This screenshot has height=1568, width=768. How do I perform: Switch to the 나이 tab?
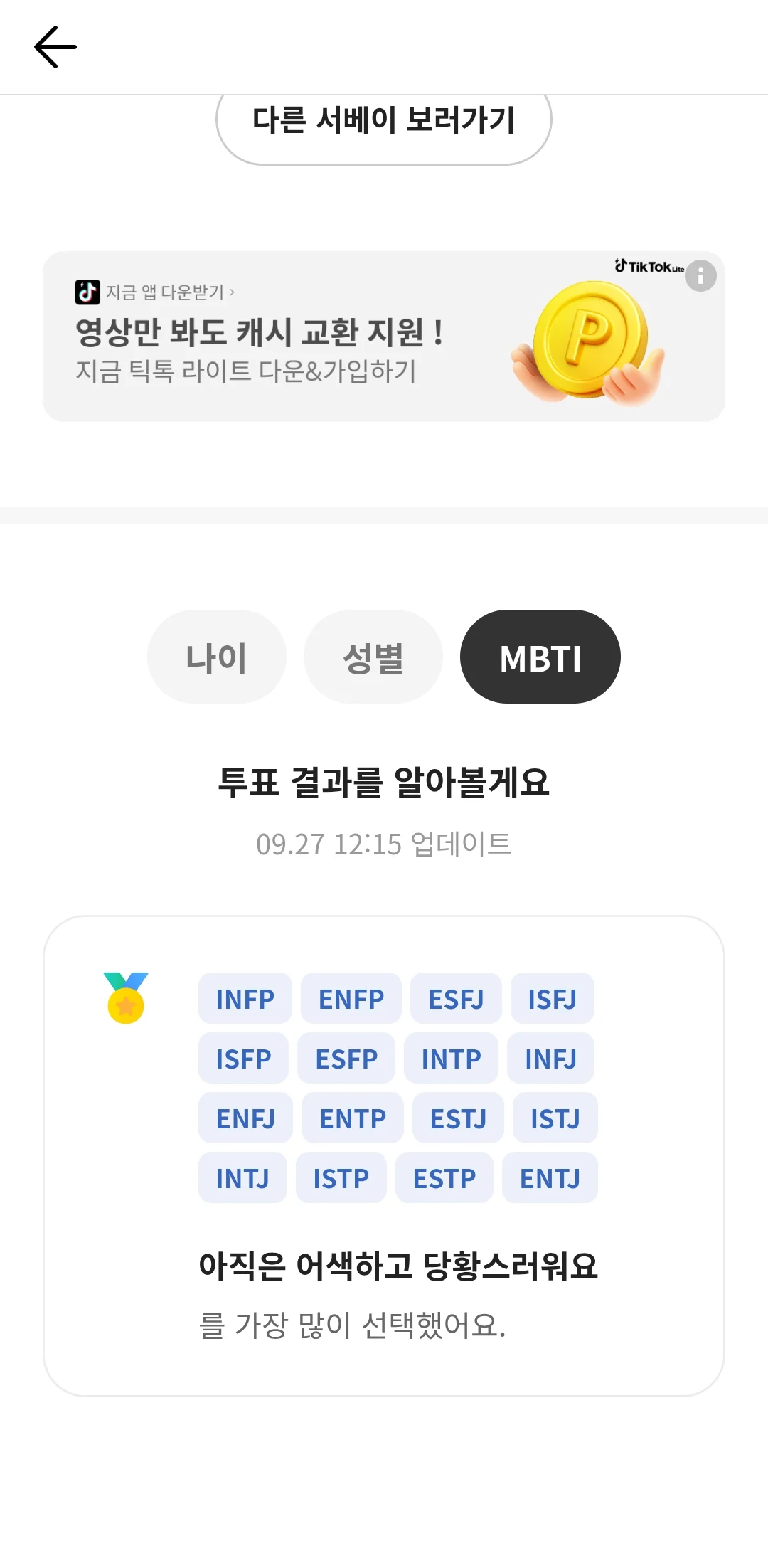click(x=217, y=657)
